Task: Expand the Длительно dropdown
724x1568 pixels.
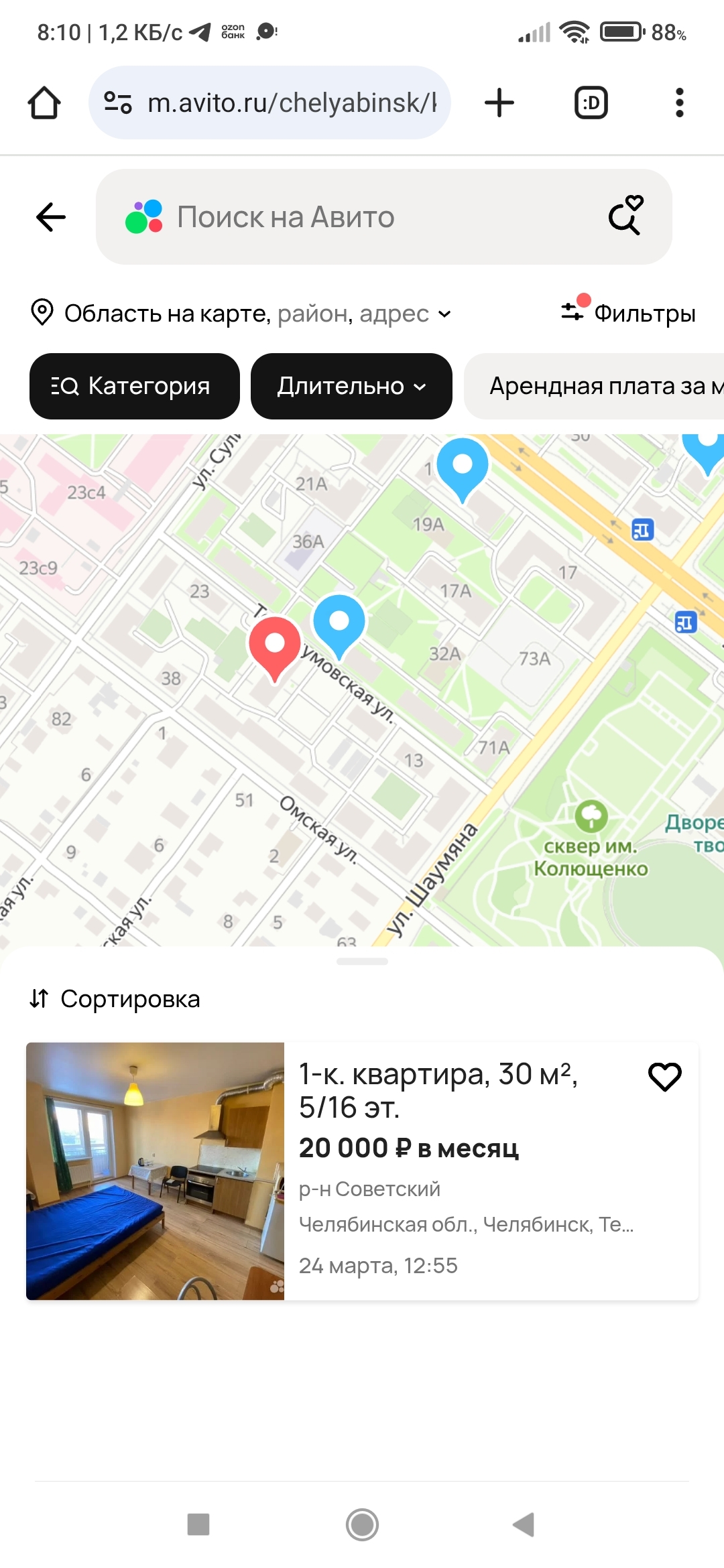Action: (351, 386)
